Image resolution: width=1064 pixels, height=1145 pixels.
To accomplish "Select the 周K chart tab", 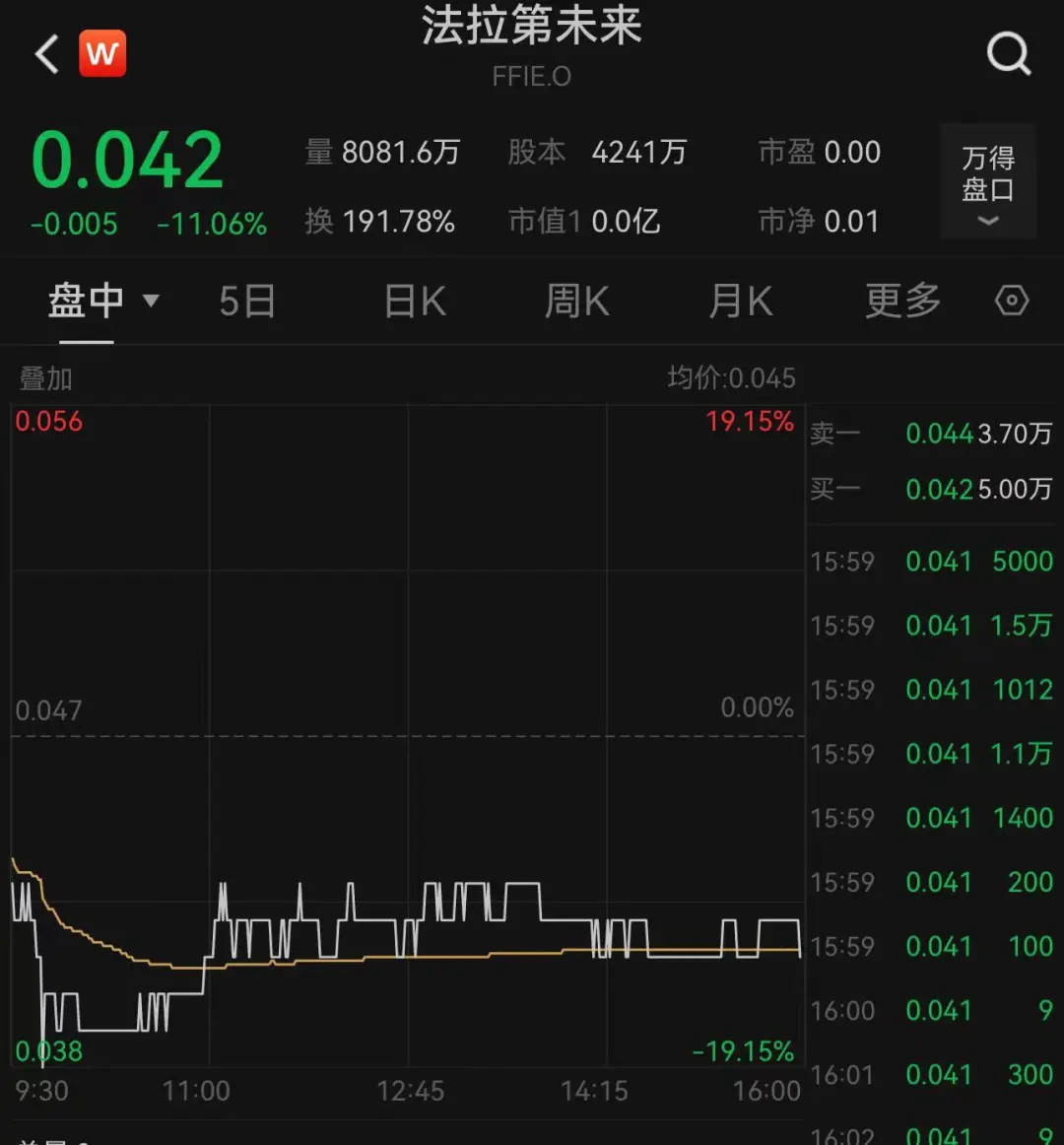I will click(577, 301).
